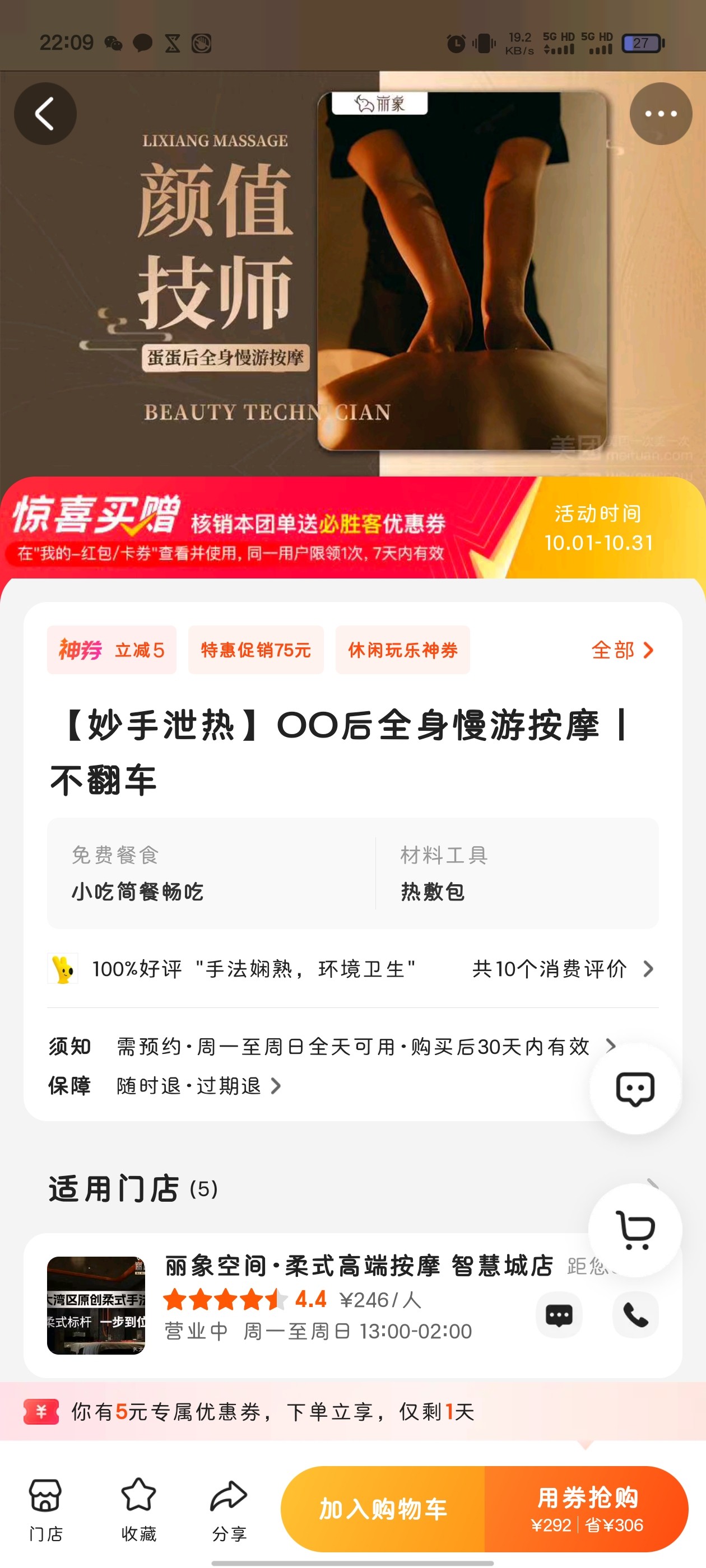Open the 共10个消费评价 reviews

point(561,968)
